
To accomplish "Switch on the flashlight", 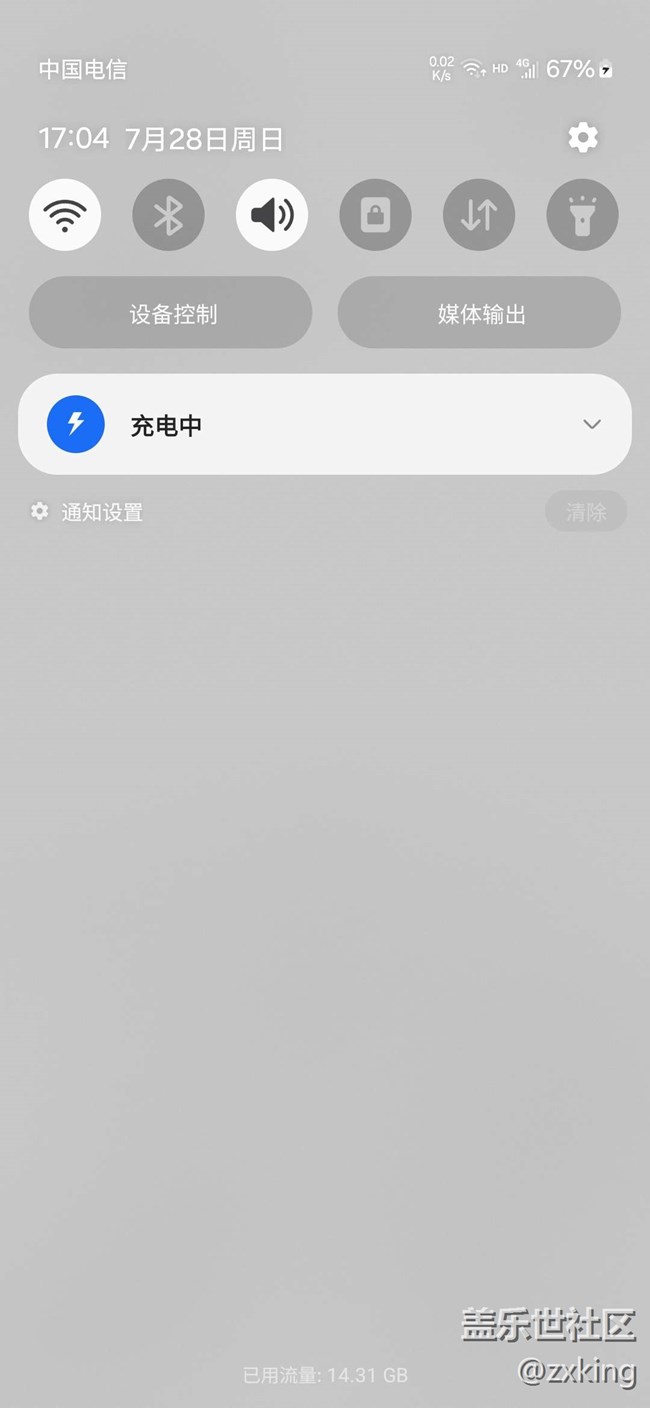I will coord(583,214).
